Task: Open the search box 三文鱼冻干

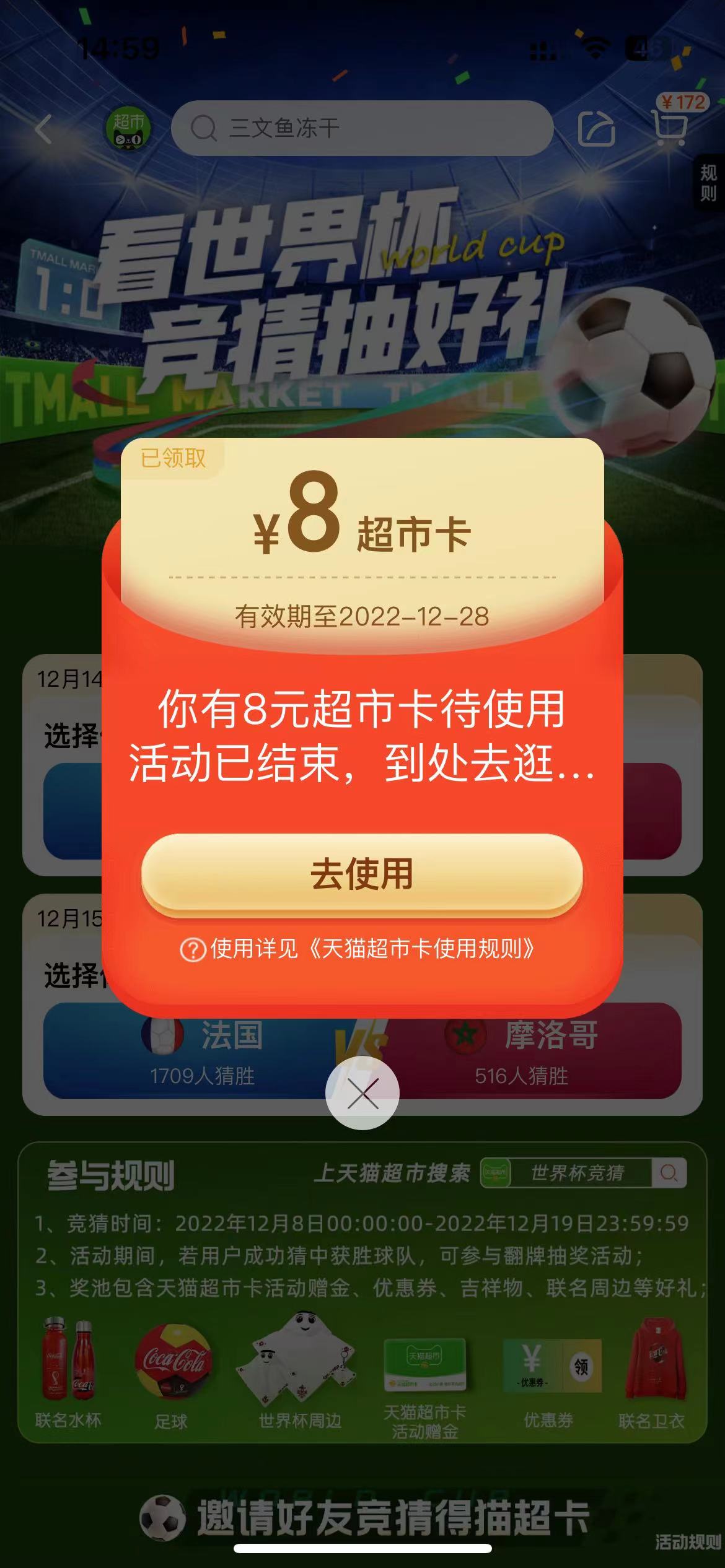Action: pyautogui.click(x=362, y=128)
